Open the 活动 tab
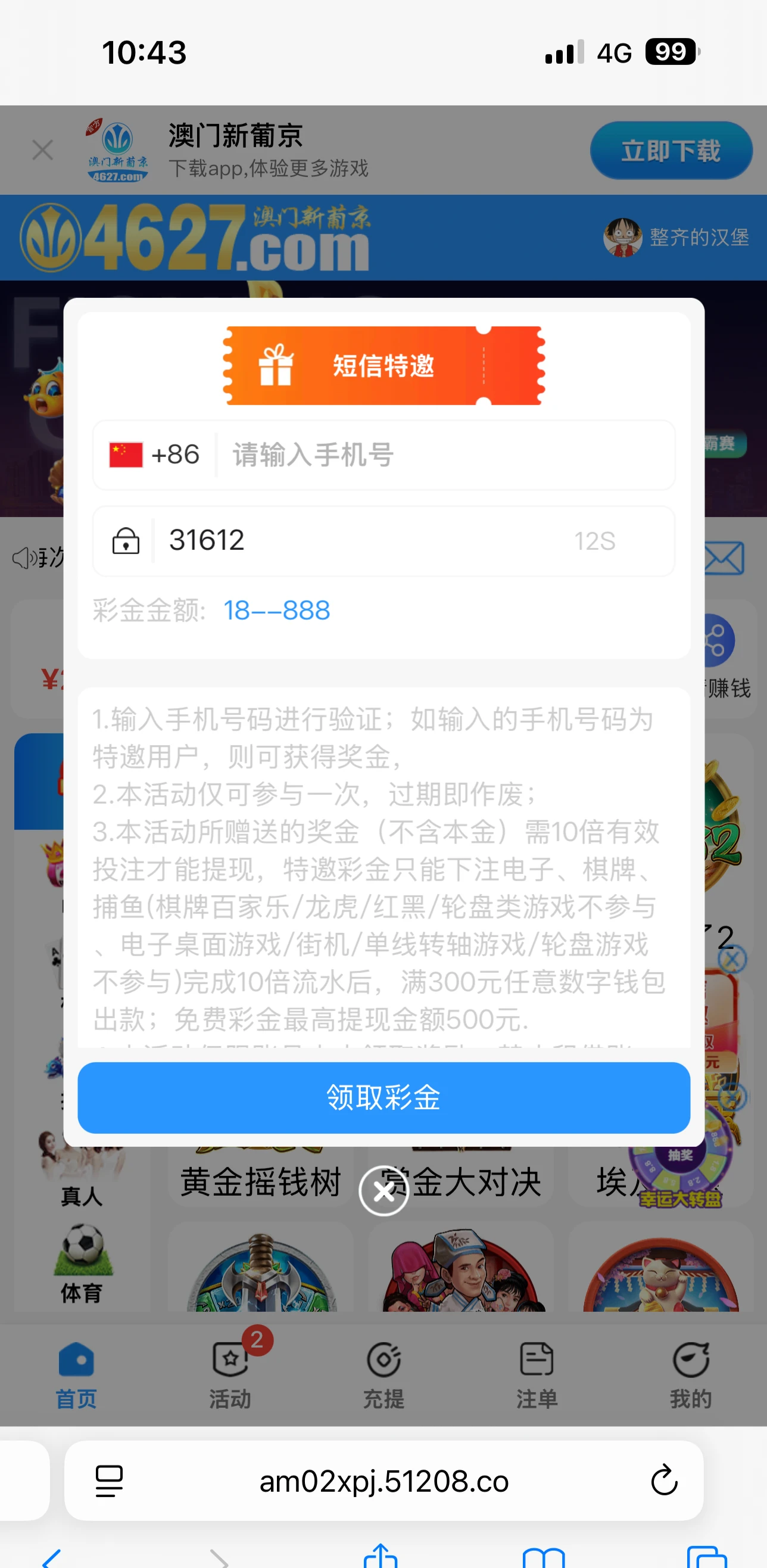 click(x=230, y=1376)
